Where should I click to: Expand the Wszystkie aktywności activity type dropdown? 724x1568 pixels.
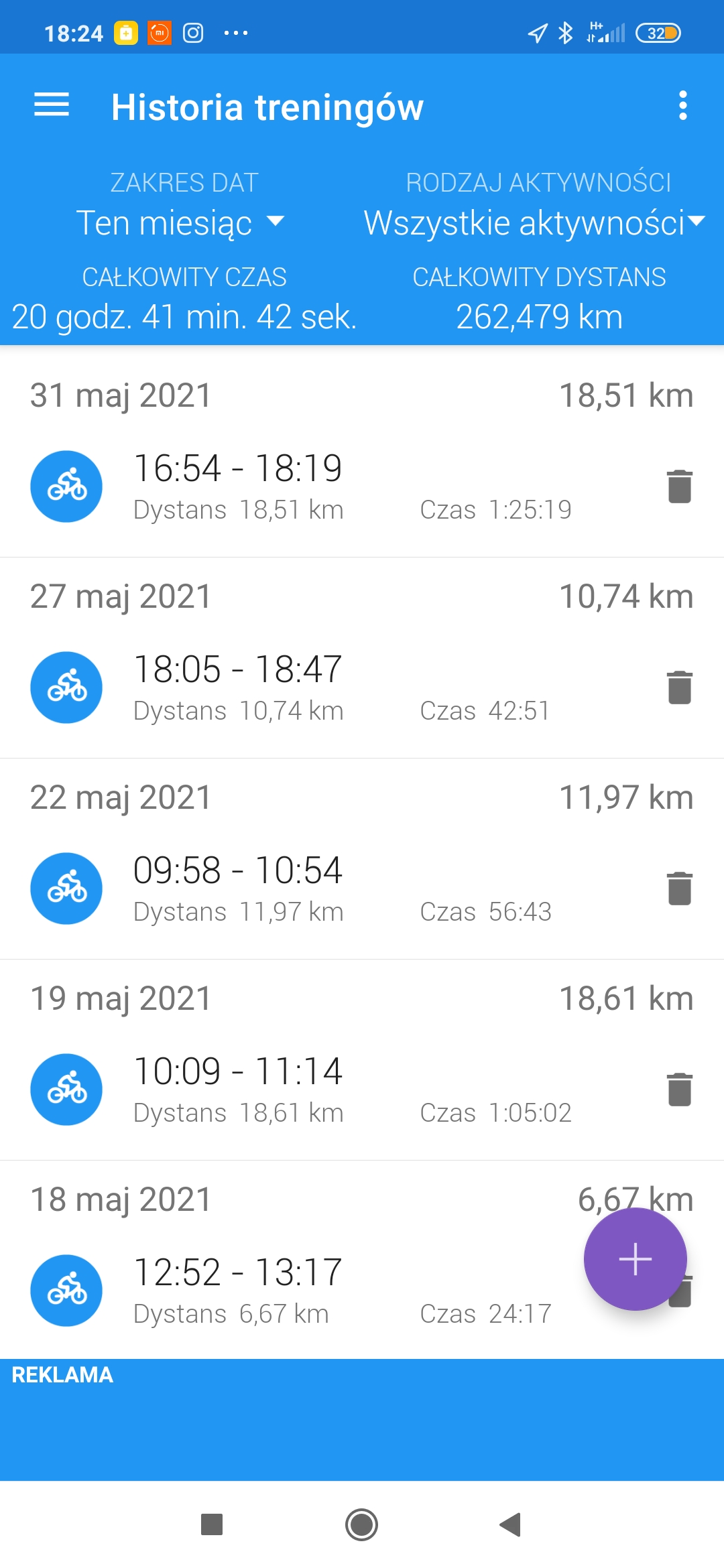click(x=534, y=222)
